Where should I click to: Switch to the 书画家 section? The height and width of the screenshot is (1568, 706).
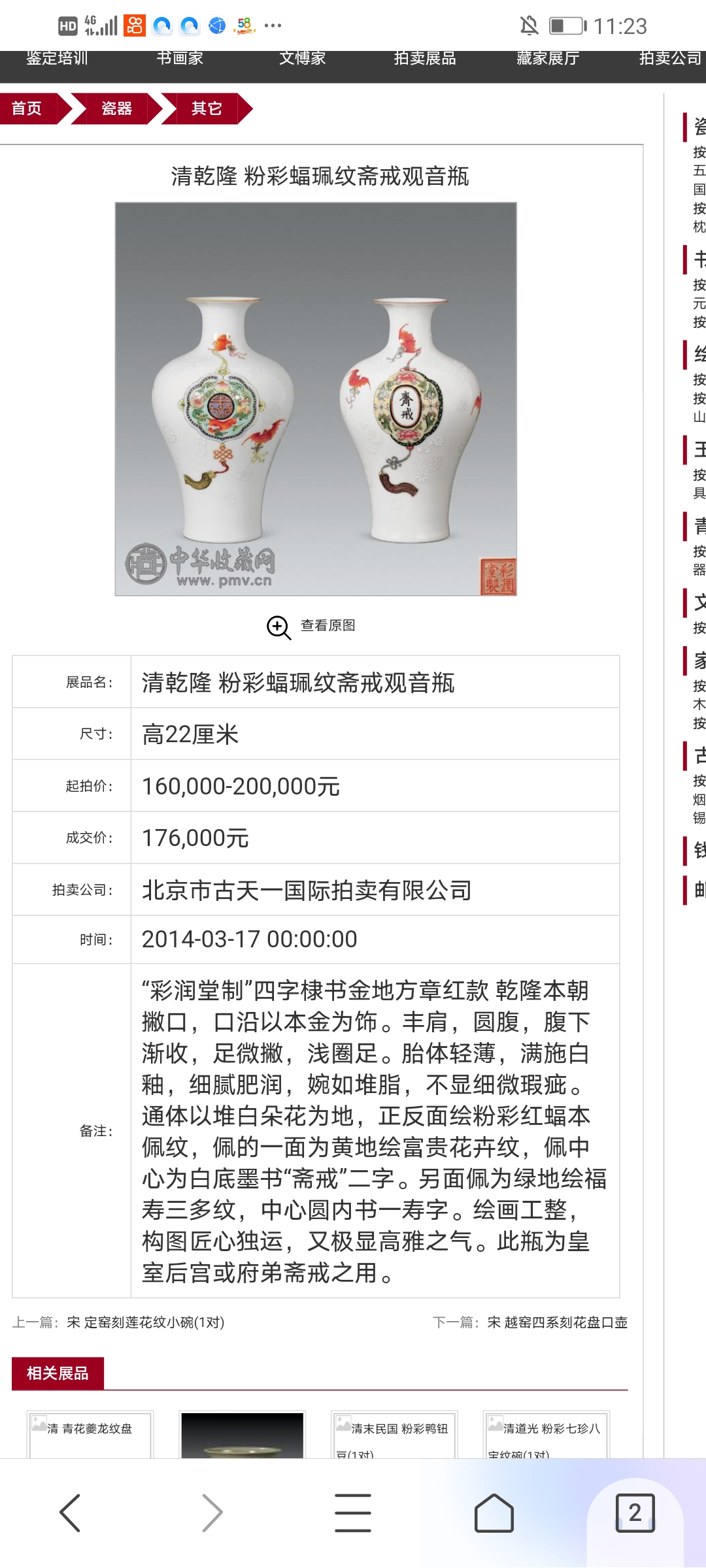coord(180,58)
